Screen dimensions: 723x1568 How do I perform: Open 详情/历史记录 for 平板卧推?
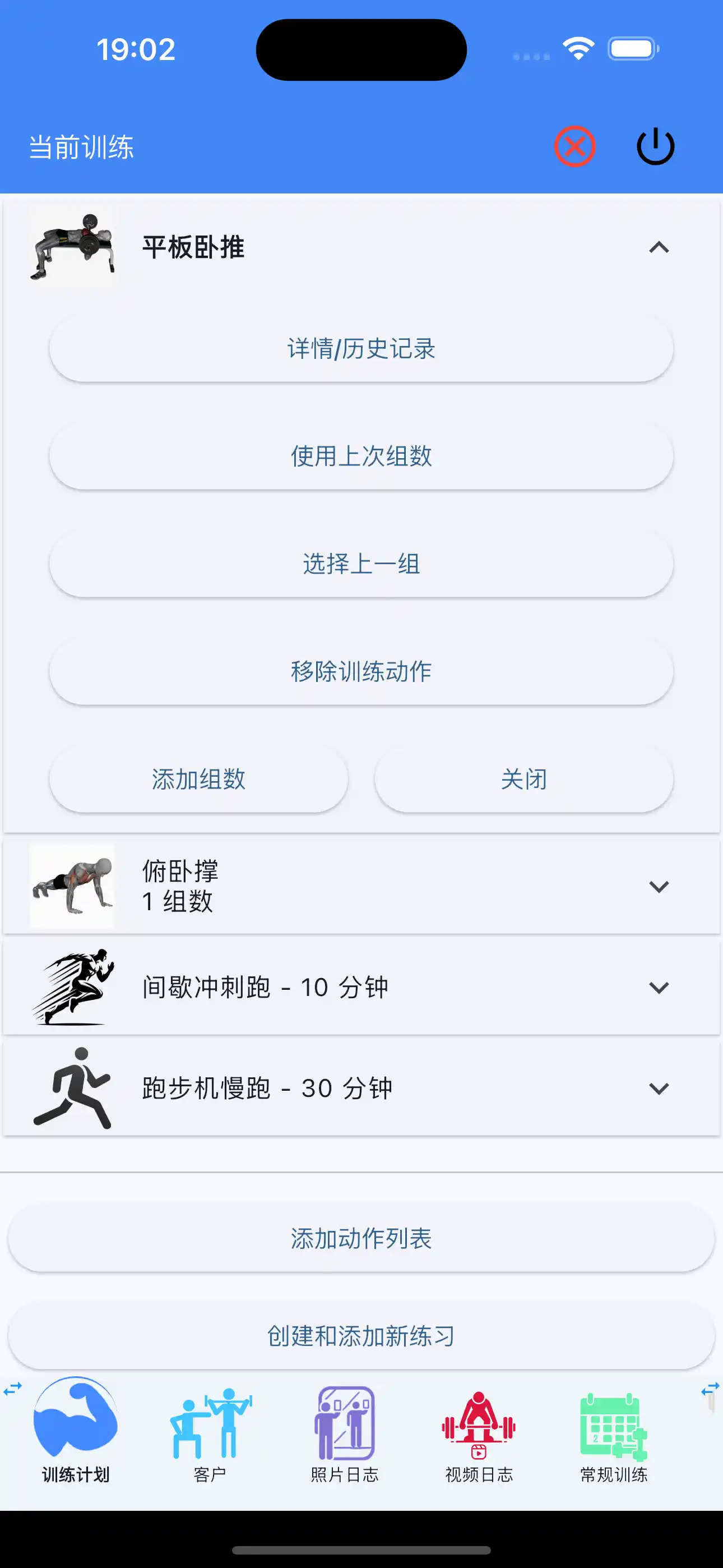tap(361, 349)
